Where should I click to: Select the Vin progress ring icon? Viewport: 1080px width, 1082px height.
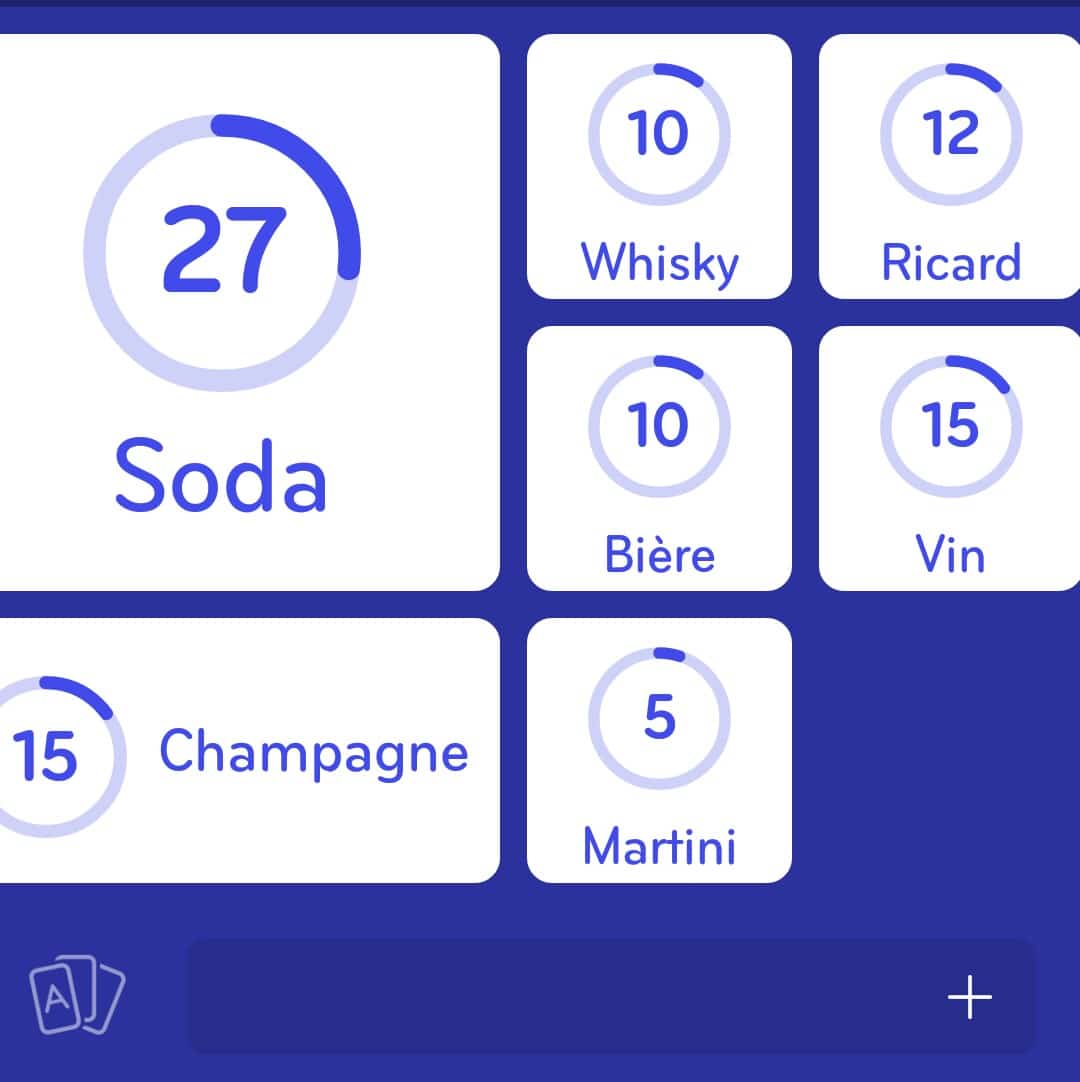951,424
